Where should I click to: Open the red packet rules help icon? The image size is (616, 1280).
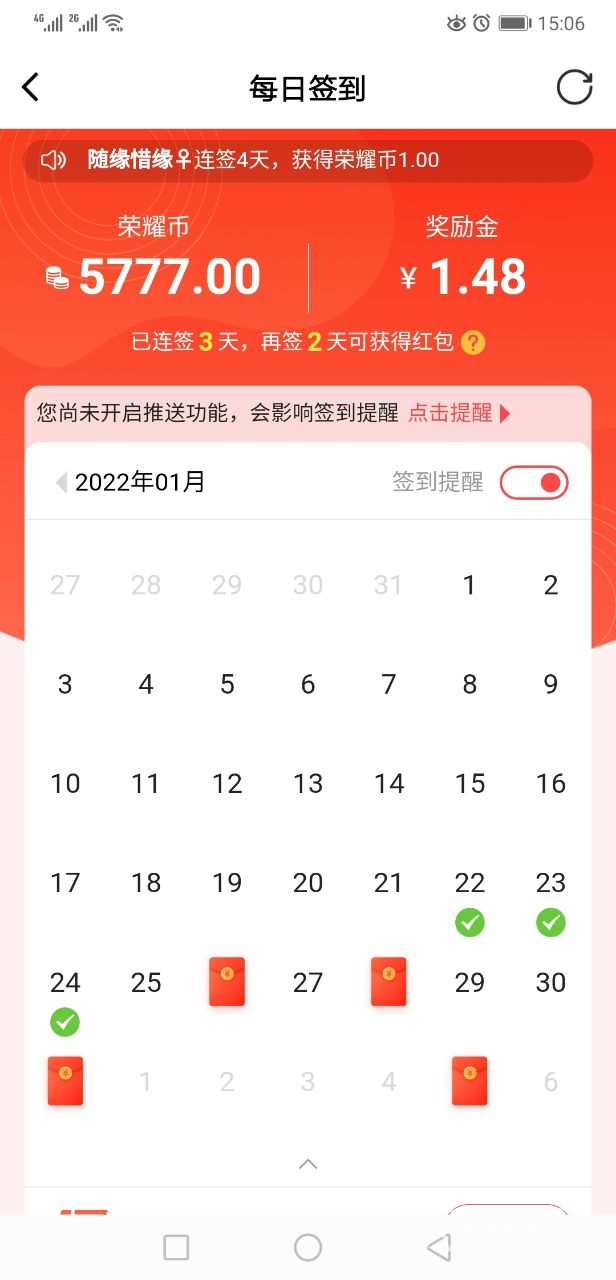point(474,343)
